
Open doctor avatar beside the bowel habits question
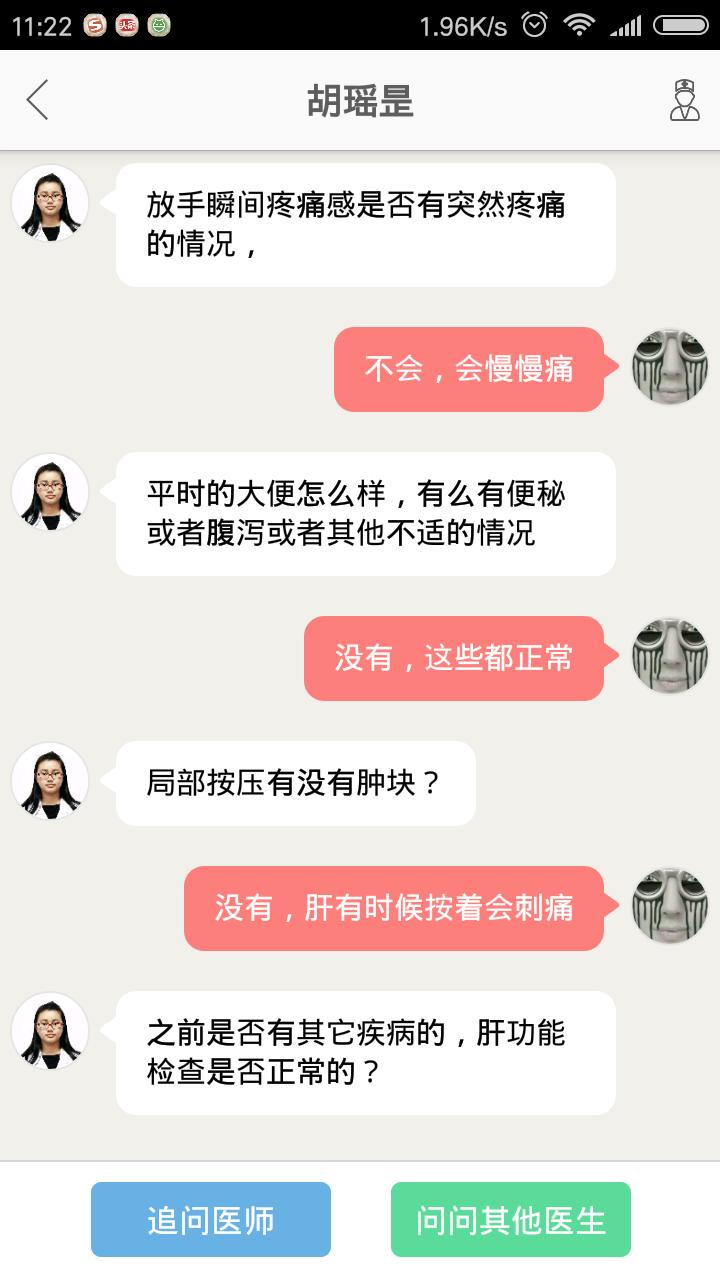tap(50, 491)
